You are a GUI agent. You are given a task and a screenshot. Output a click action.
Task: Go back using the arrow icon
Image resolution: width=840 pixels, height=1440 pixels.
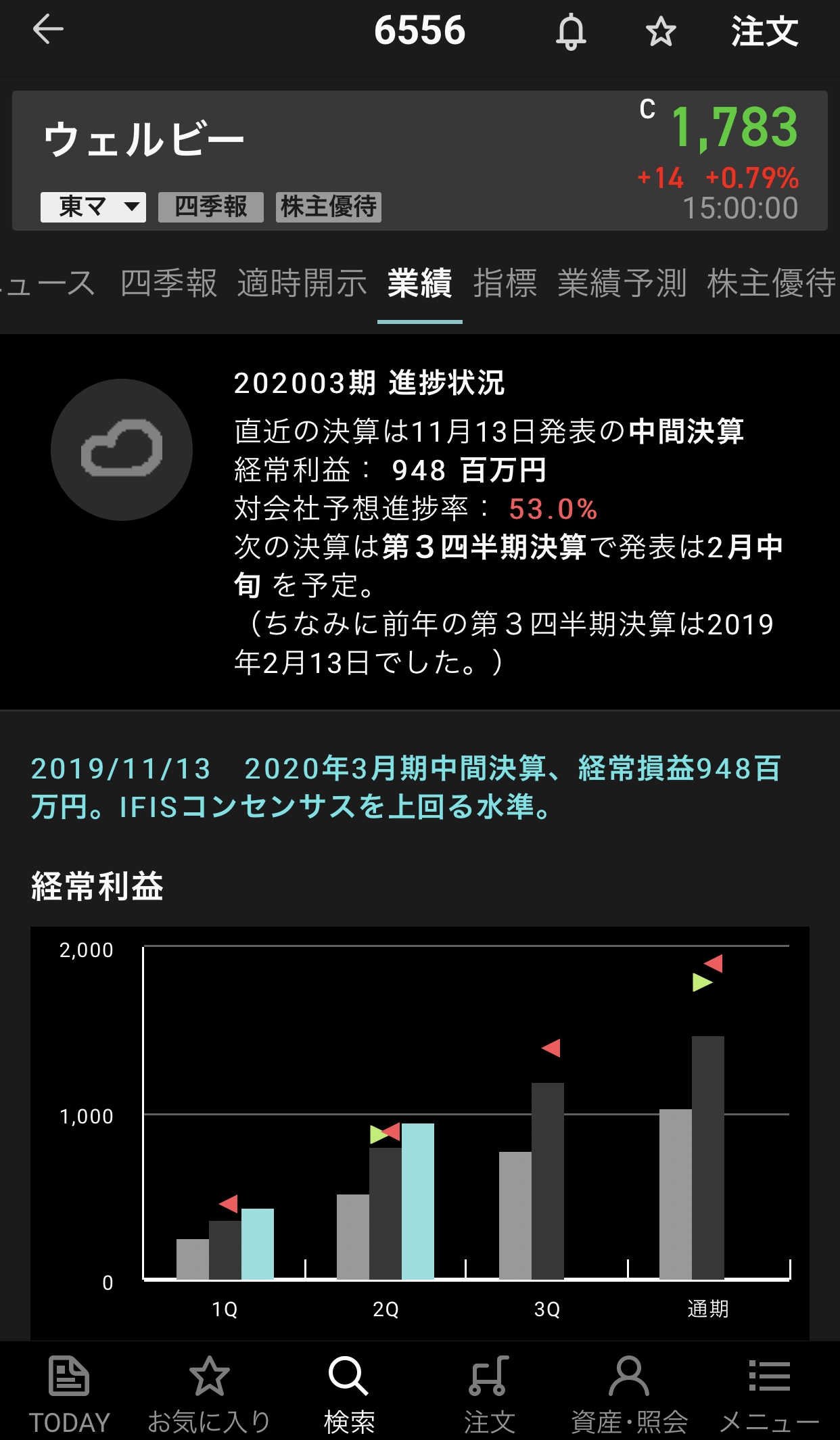(x=48, y=30)
